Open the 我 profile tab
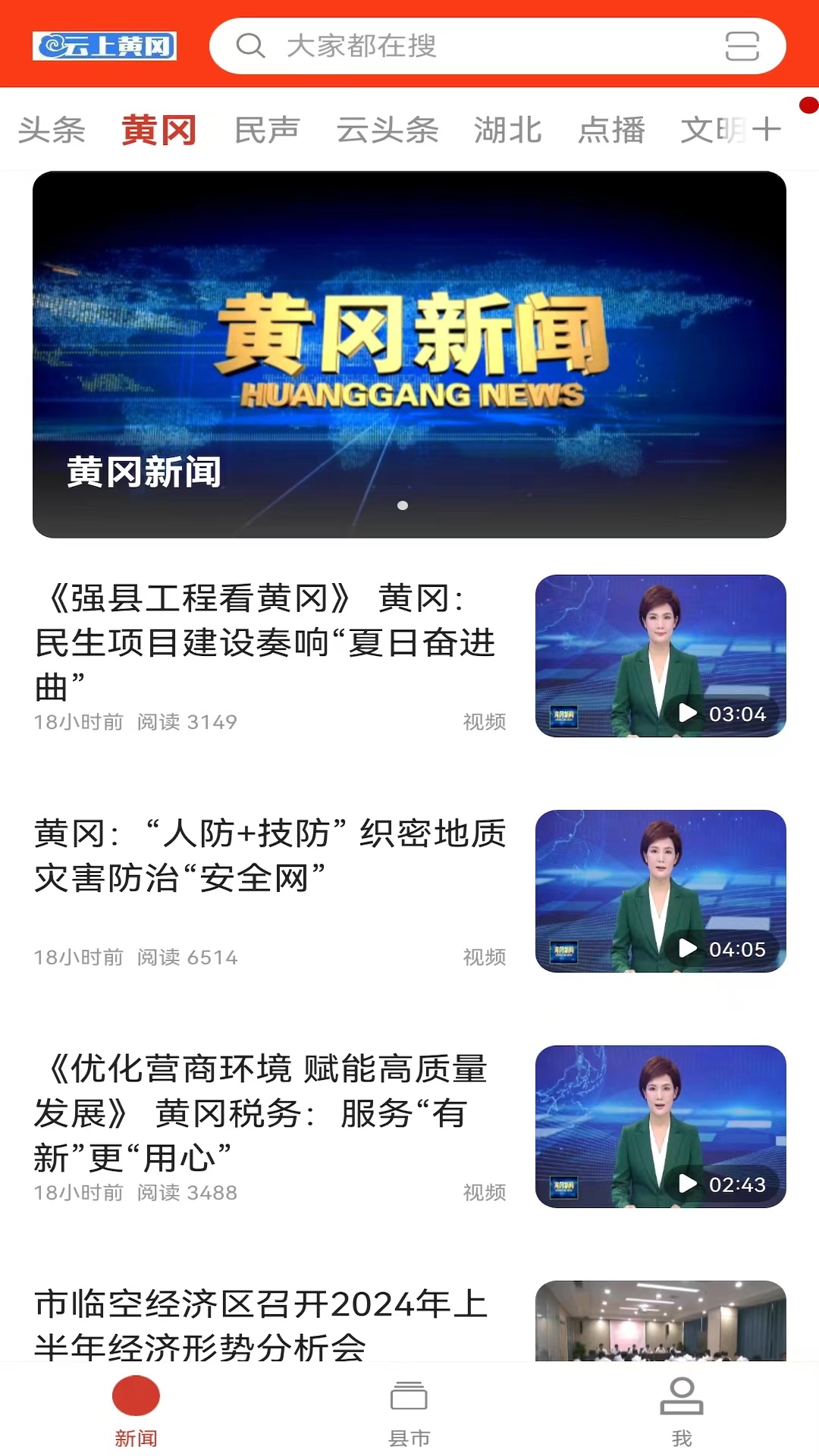Image resolution: width=819 pixels, height=1456 pixels. [682, 1412]
